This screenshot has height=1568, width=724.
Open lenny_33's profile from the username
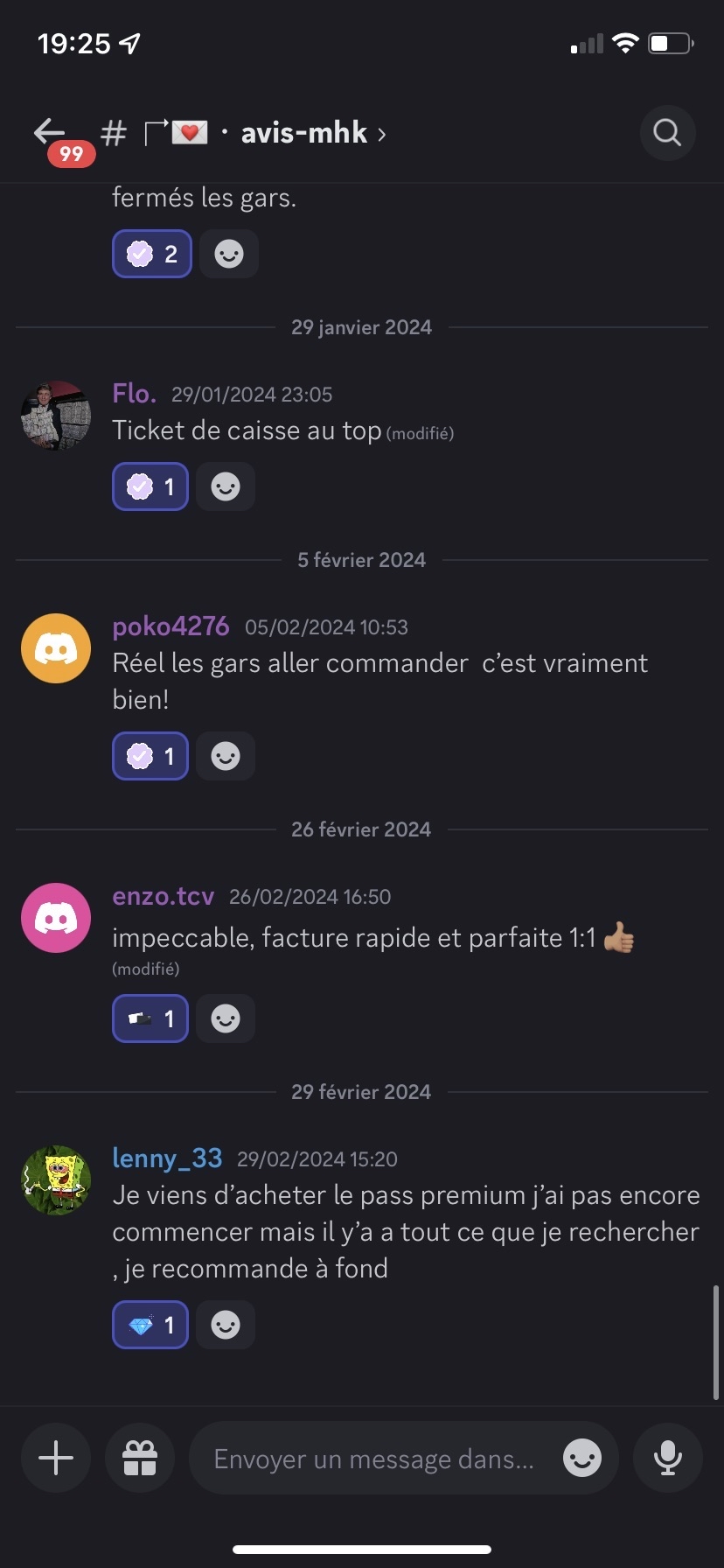(167, 1158)
